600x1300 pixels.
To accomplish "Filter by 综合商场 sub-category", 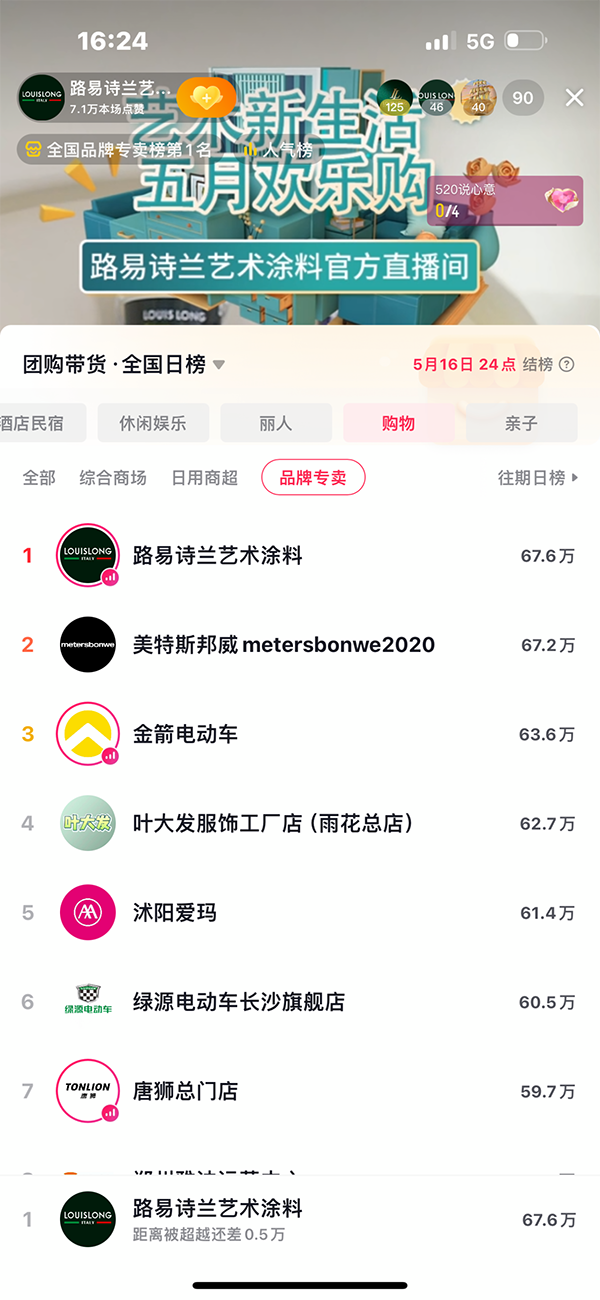I will [113, 478].
